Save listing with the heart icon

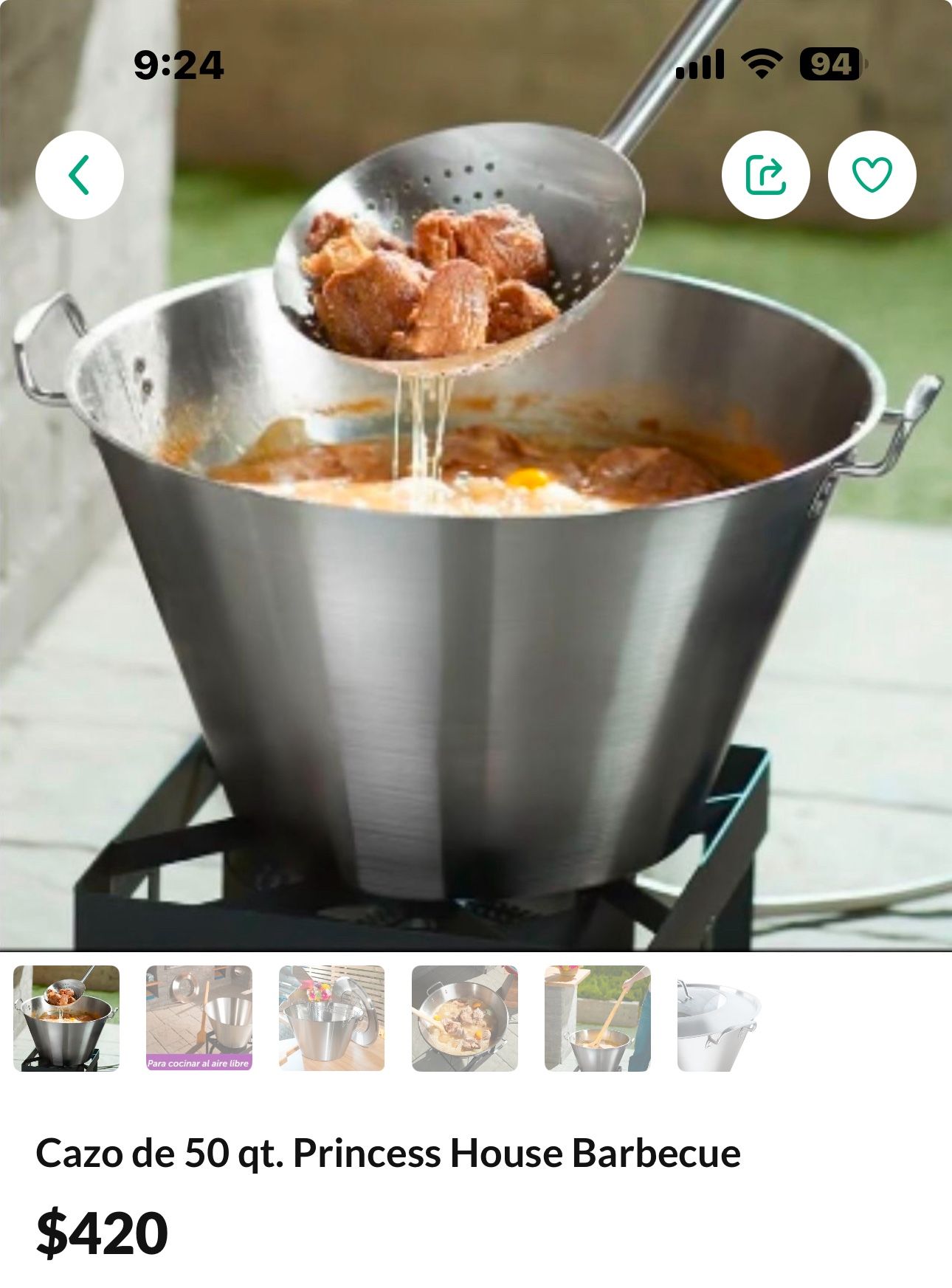[x=872, y=175]
